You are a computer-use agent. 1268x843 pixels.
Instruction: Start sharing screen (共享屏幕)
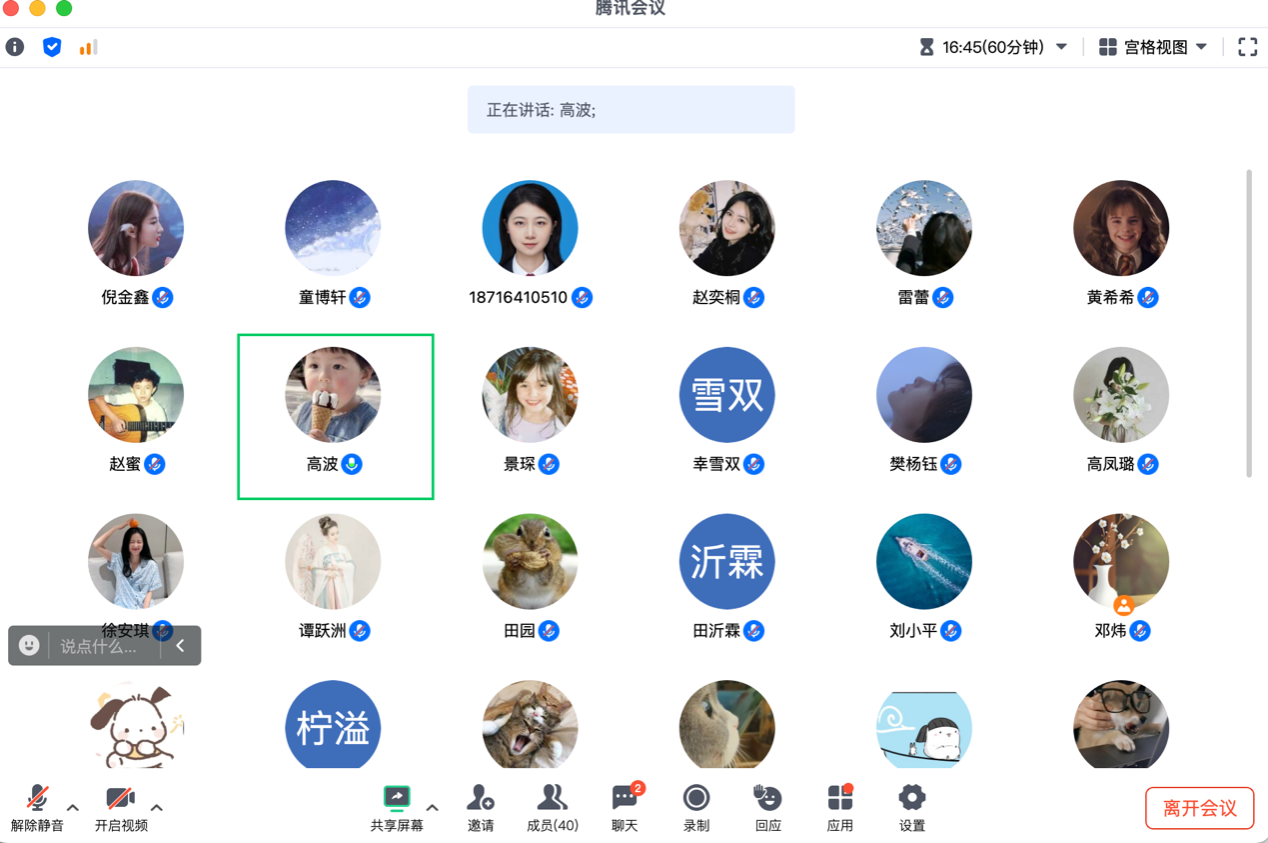coord(397,806)
